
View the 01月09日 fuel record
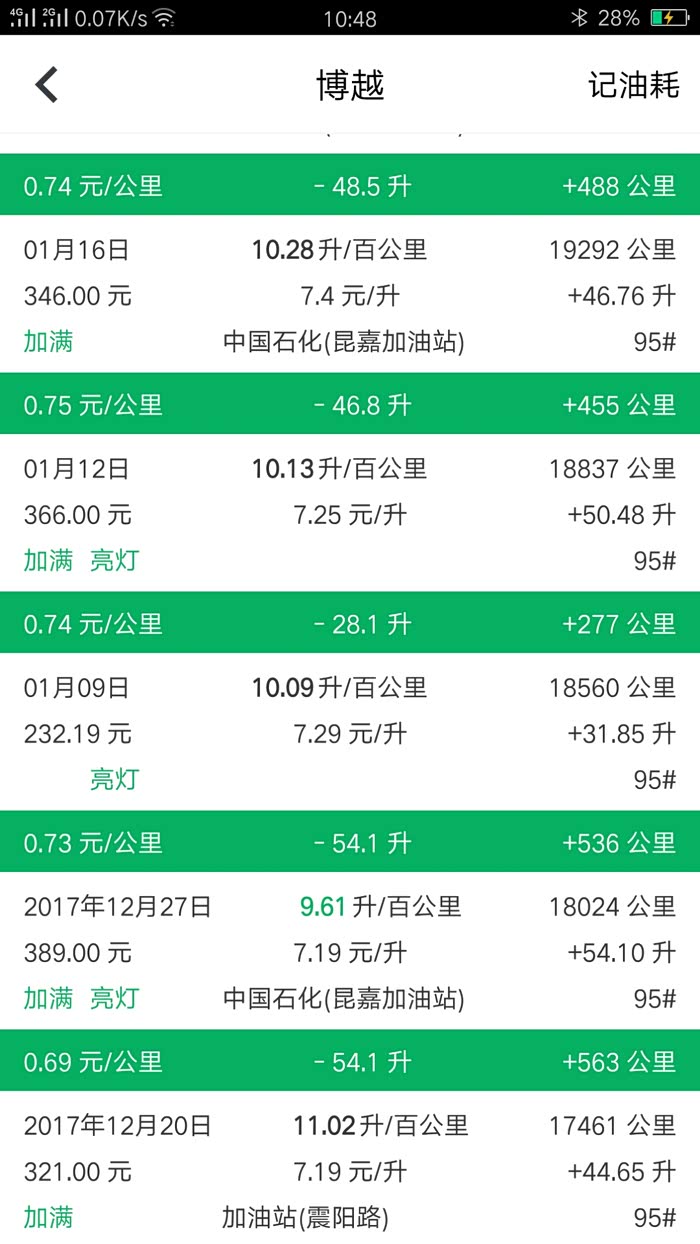click(350, 733)
